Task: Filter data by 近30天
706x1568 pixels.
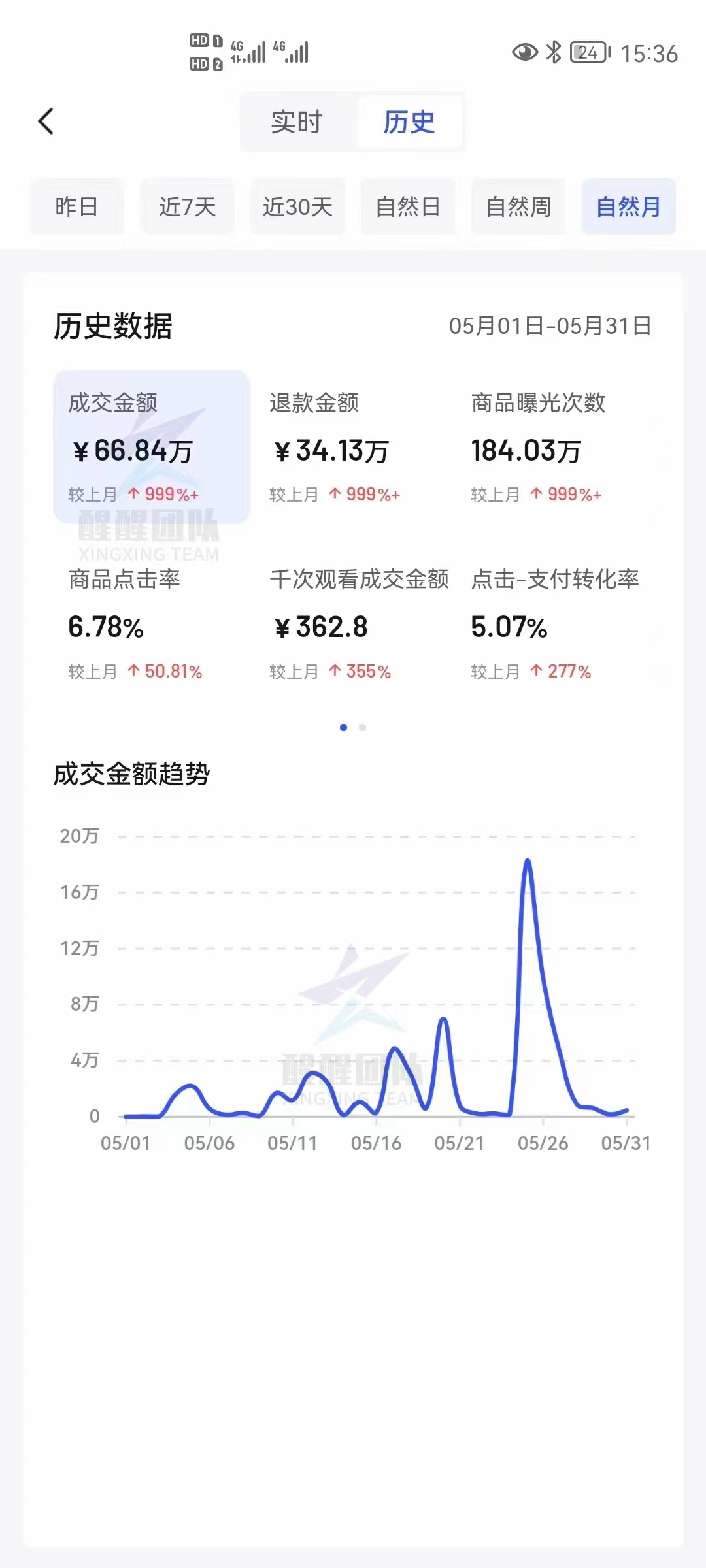Action: pos(297,206)
